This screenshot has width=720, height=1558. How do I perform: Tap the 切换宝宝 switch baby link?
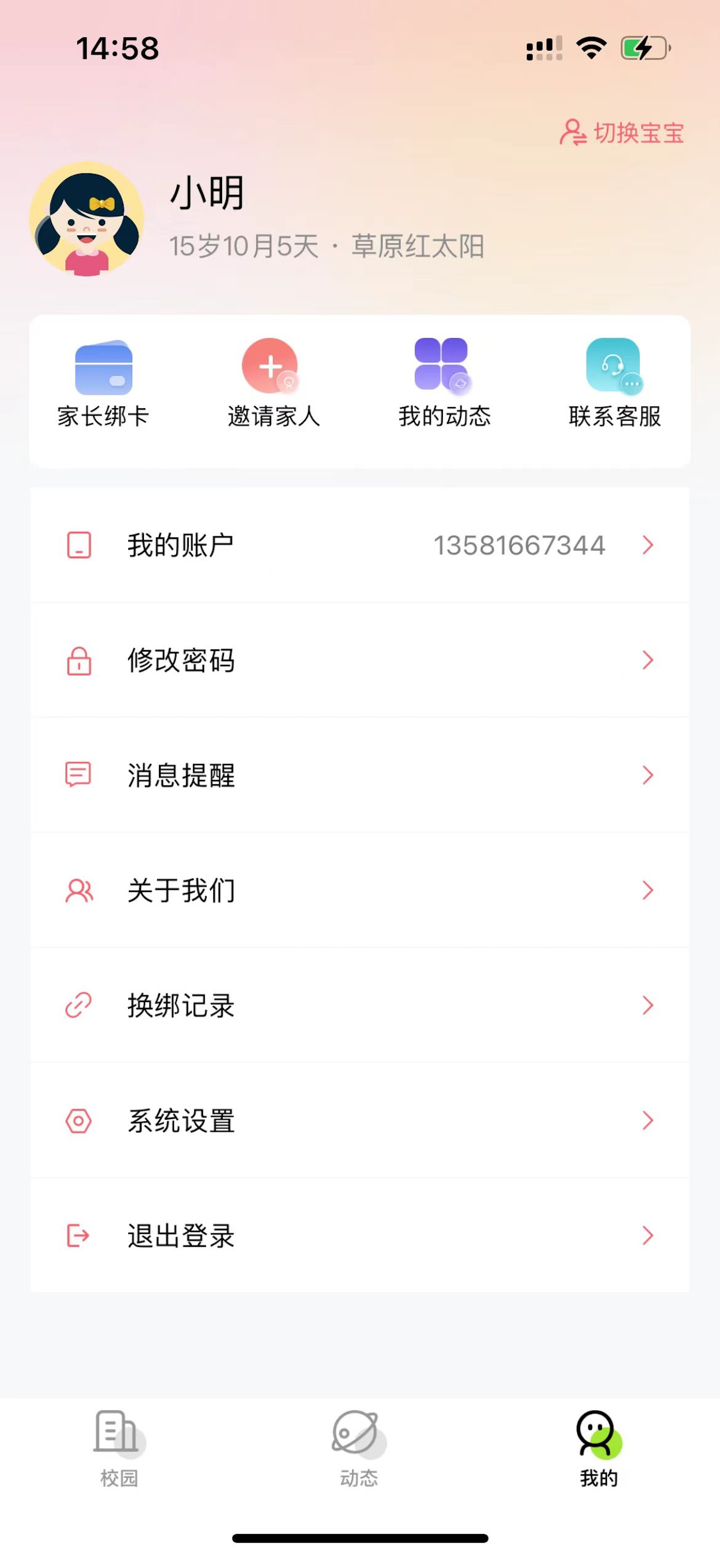coord(622,131)
